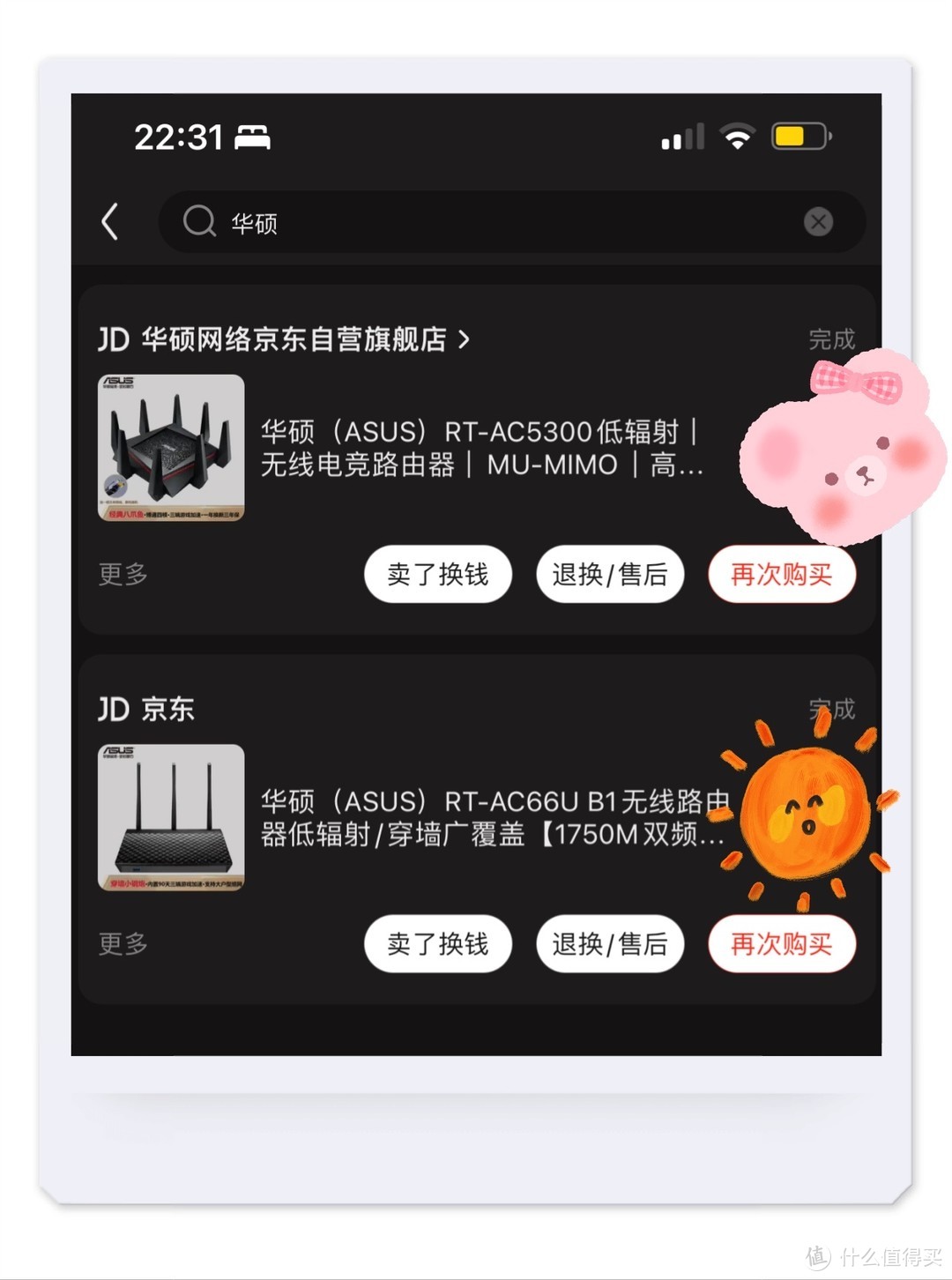Click 退换/售后 on the RT-AC66U order

(609, 944)
